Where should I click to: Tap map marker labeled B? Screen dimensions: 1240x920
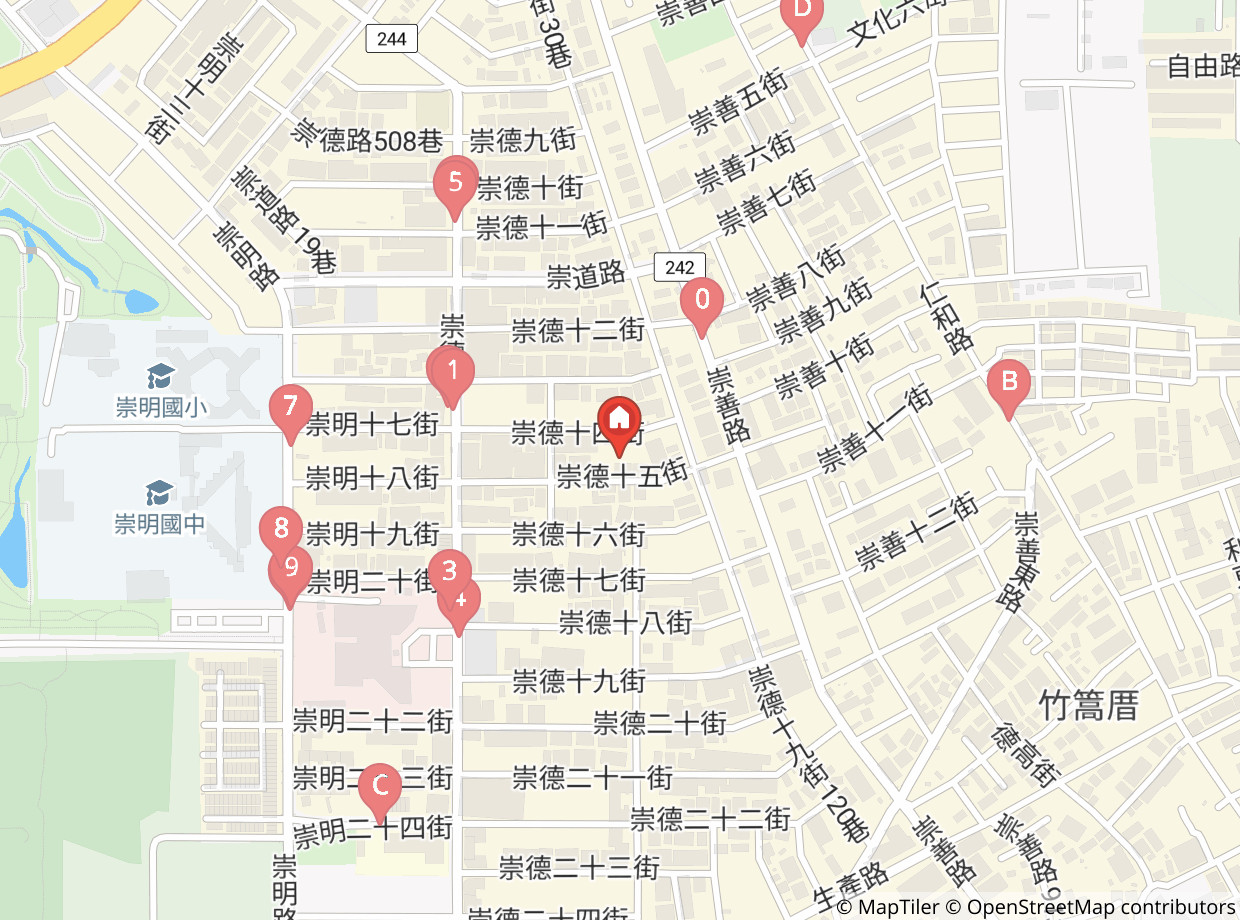[x=1008, y=382]
